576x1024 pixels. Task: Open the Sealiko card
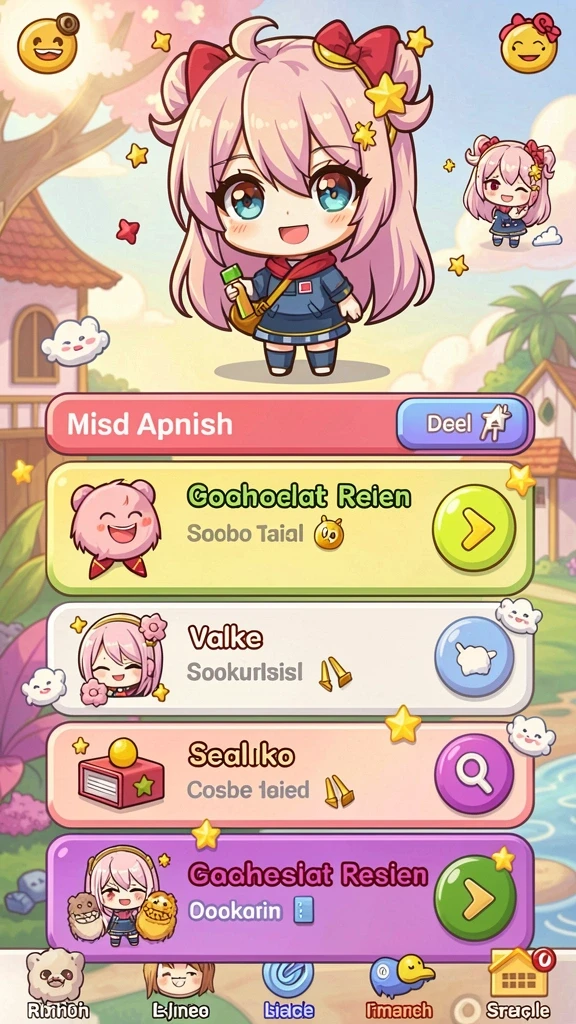coord(291,775)
